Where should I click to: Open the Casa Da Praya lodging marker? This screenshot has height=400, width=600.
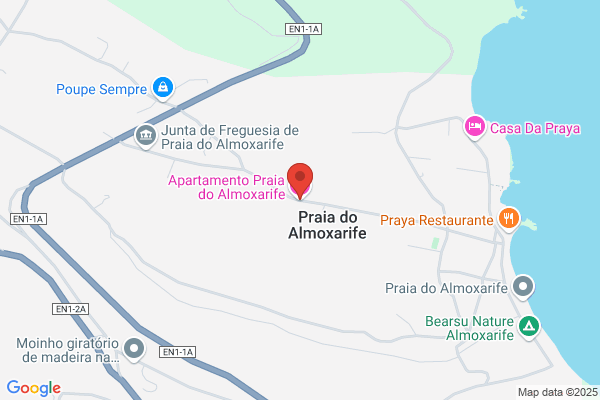coord(475,127)
